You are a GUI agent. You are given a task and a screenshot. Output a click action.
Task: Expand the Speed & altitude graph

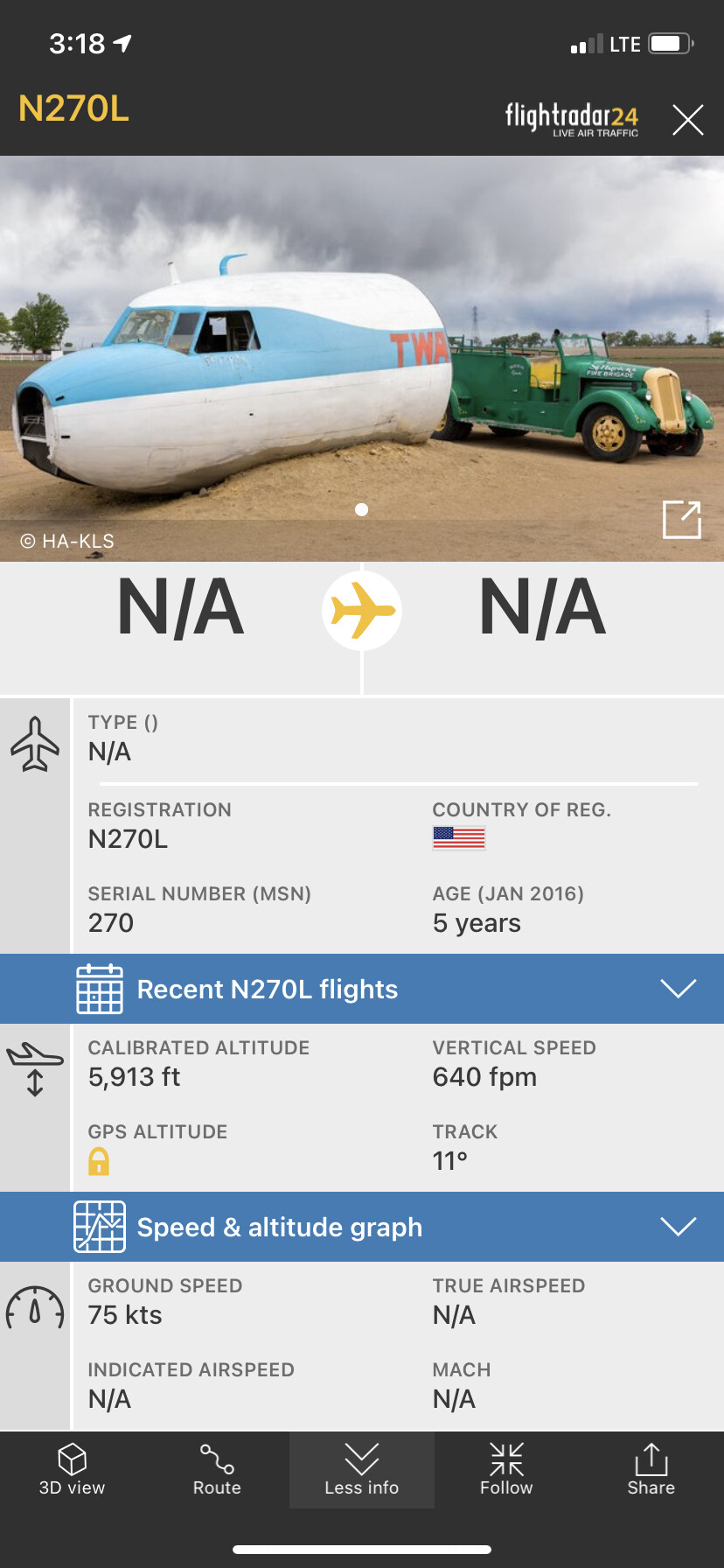[678, 1227]
